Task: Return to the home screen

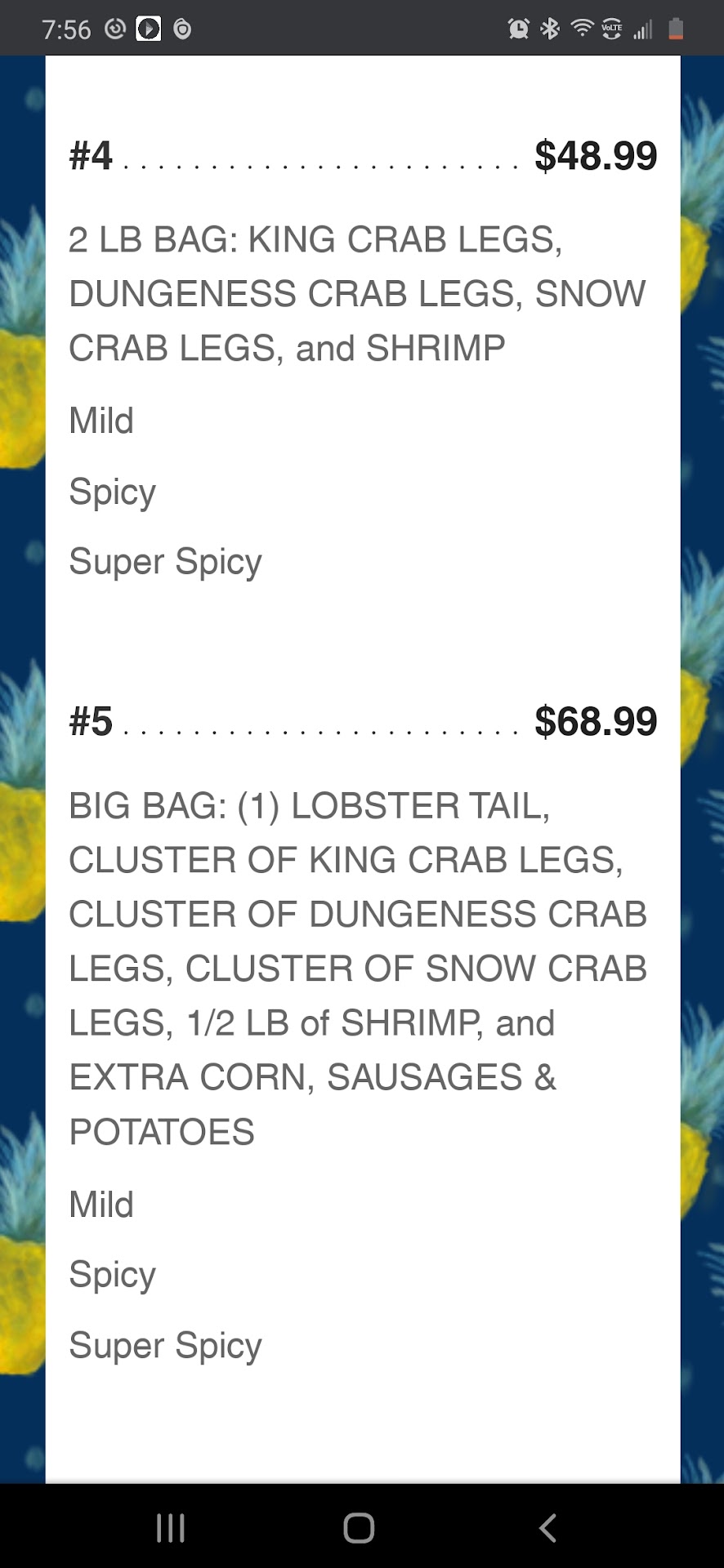Action: [x=359, y=1527]
